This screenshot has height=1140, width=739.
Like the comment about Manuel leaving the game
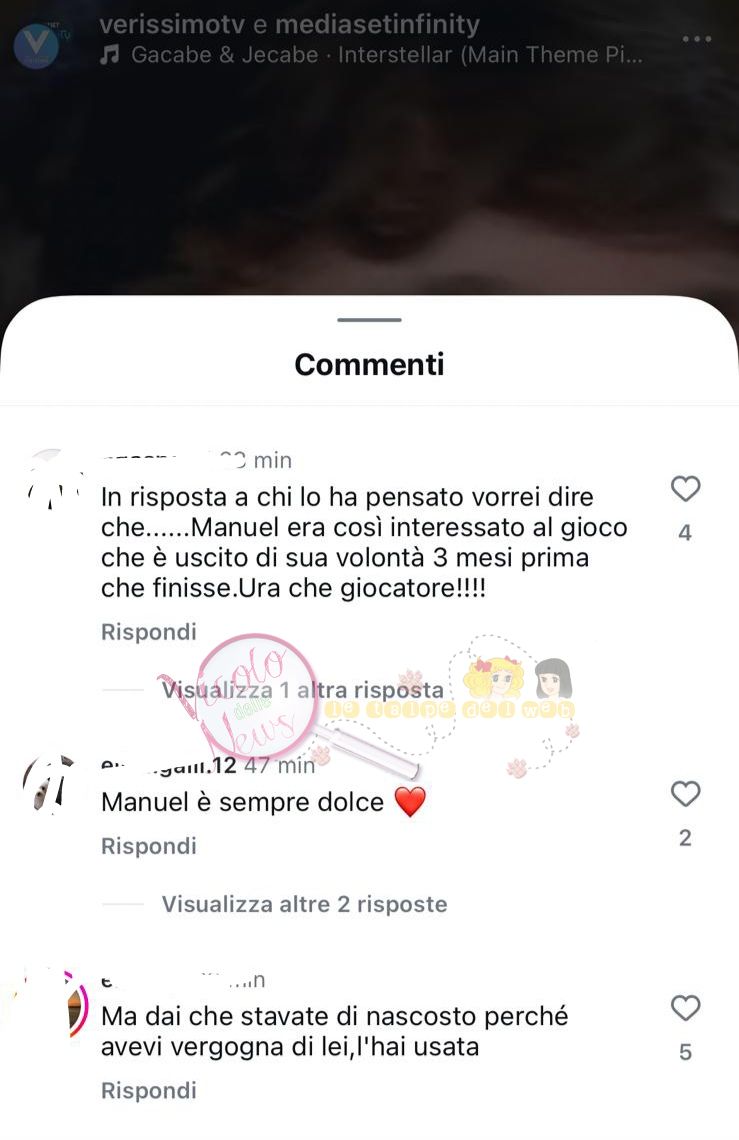pos(685,489)
